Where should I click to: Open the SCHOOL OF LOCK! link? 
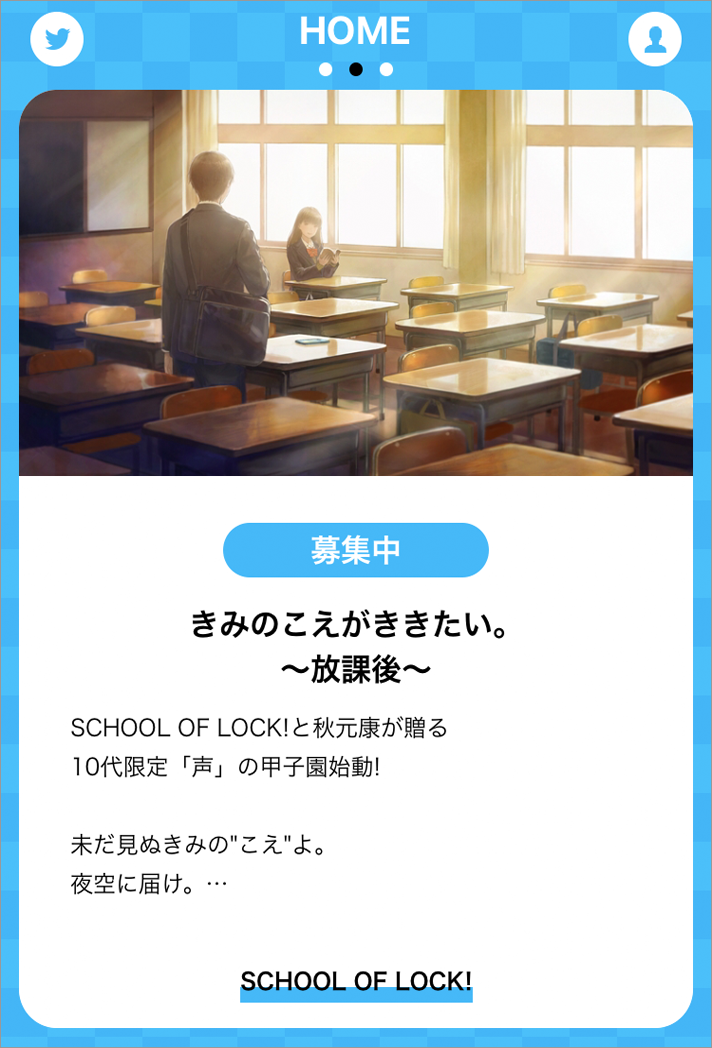(356, 981)
